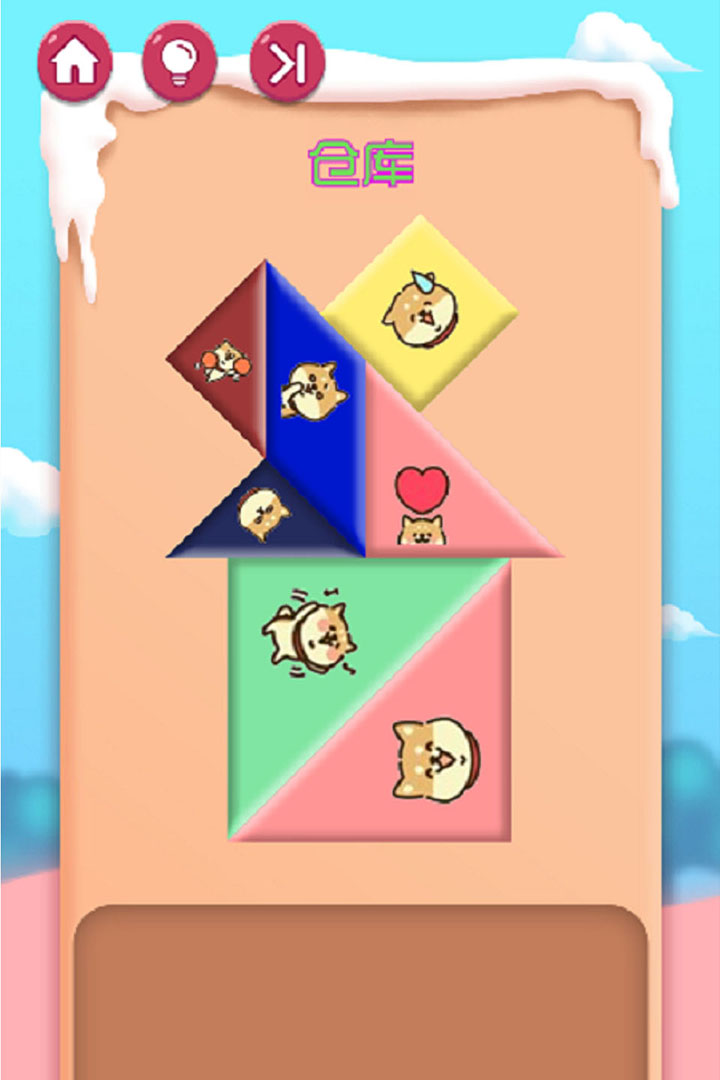Select the yellow square tangram piece
720x1080 pixels.
[420, 312]
